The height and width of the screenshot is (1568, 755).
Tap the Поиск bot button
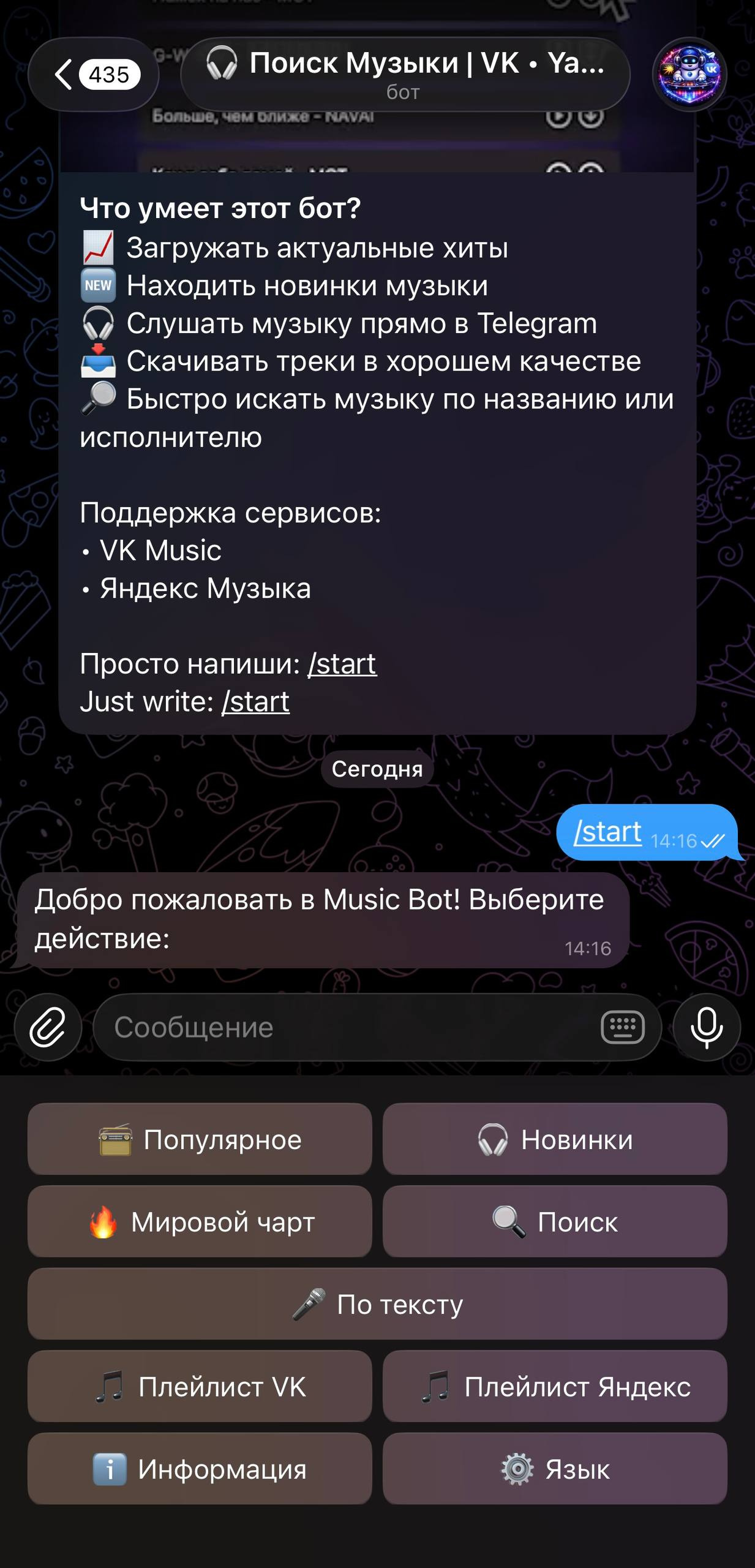pos(555,1222)
